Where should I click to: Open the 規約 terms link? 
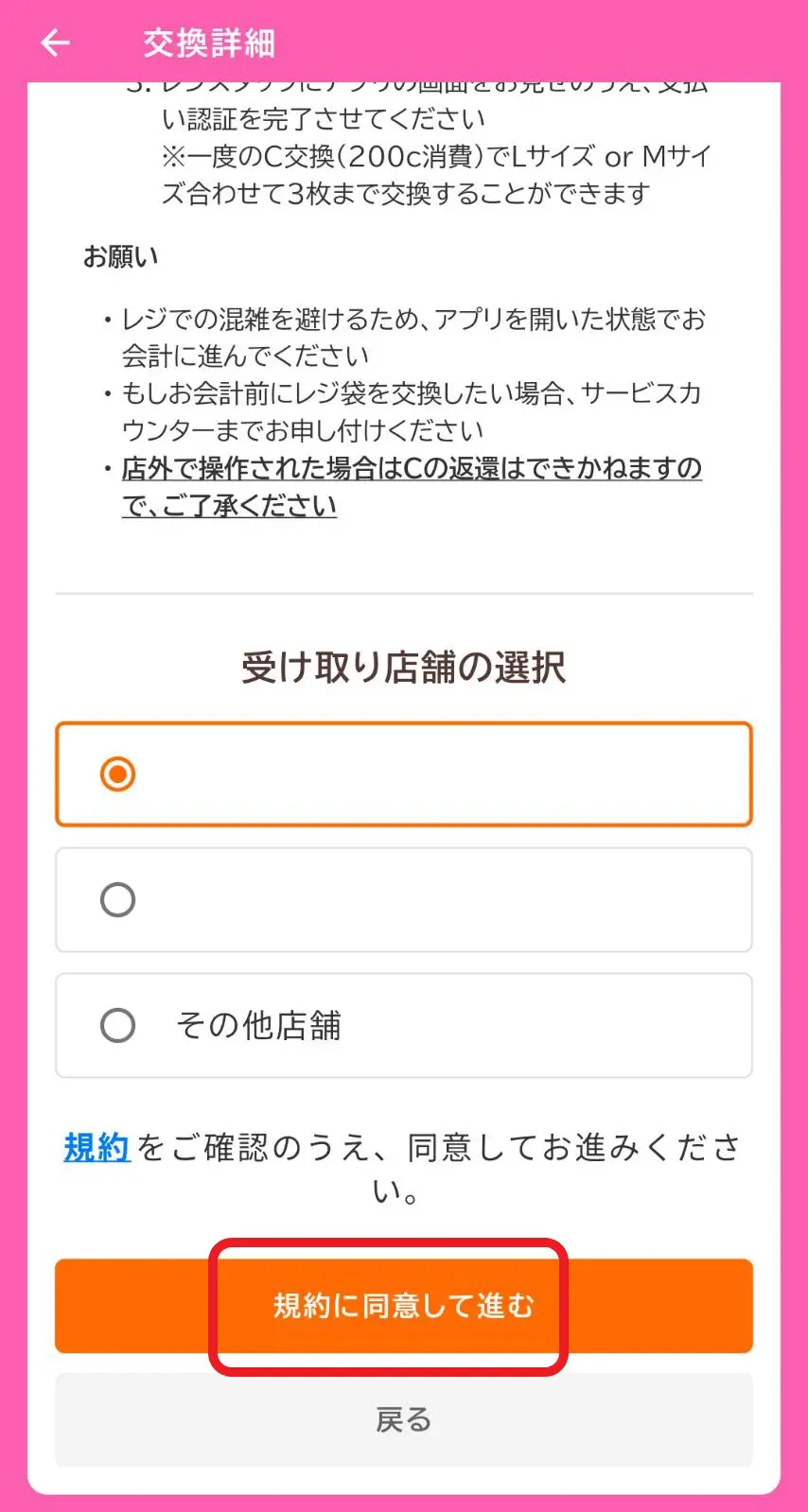(x=96, y=1147)
